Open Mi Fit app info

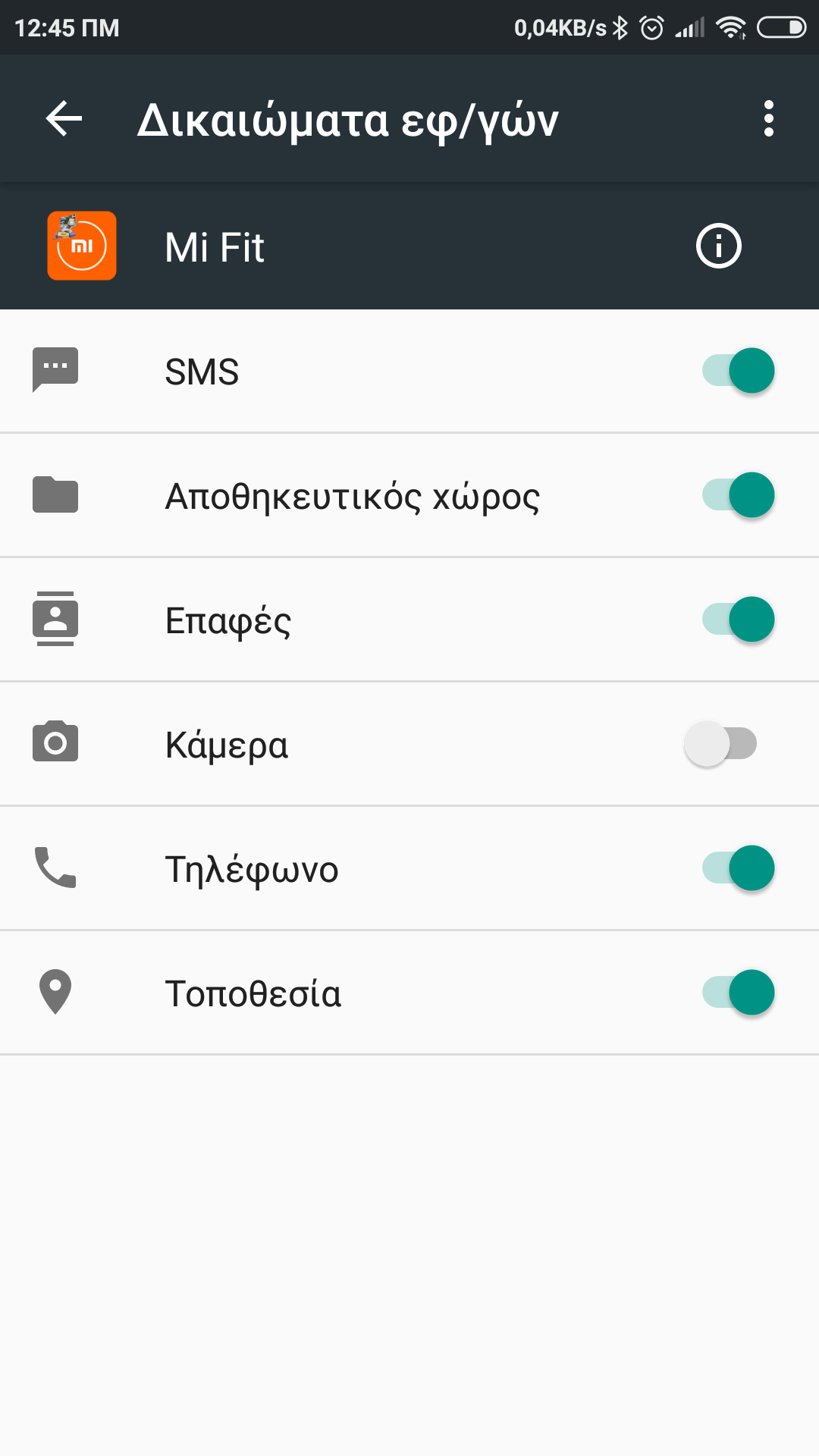point(718,246)
